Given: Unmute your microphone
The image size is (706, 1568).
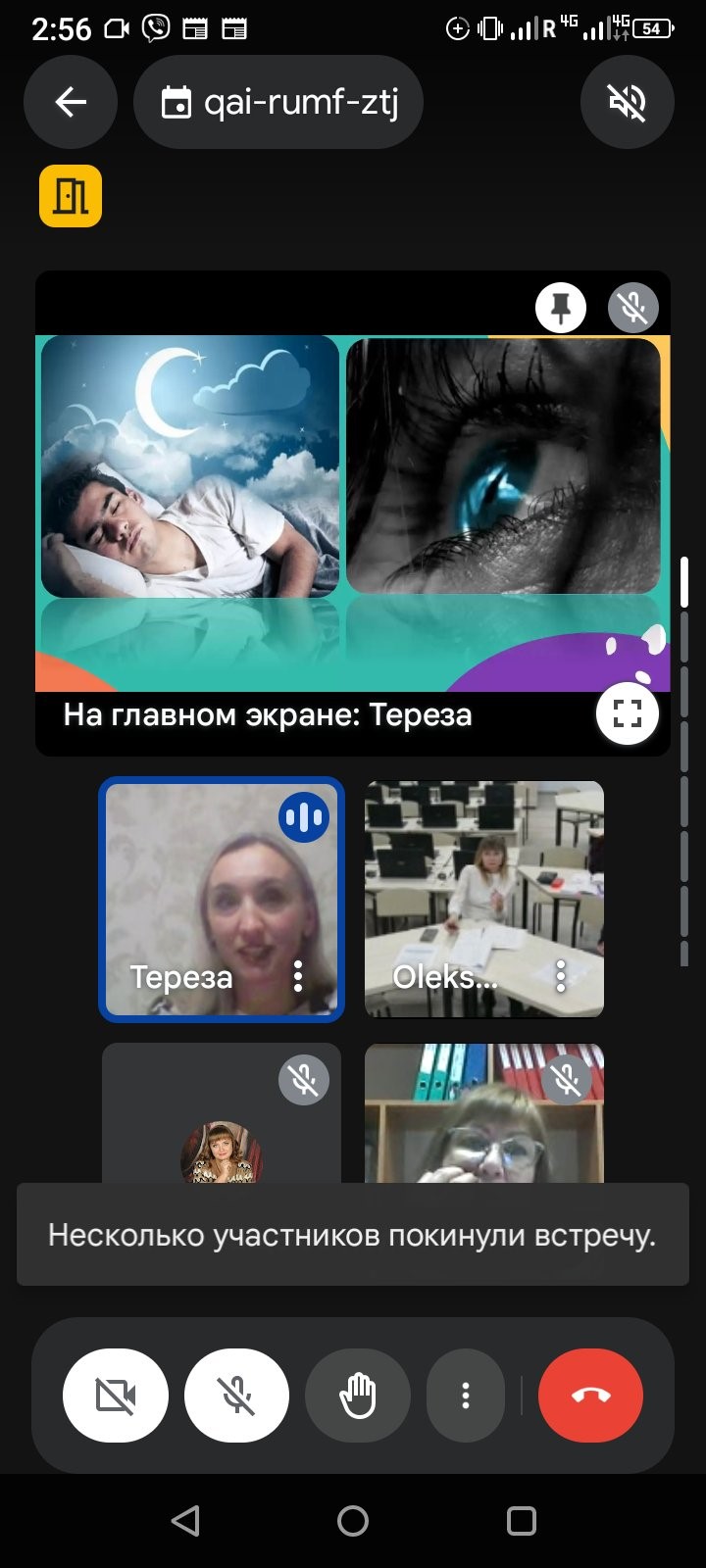Looking at the screenshot, I should (x=236, y=1396).
